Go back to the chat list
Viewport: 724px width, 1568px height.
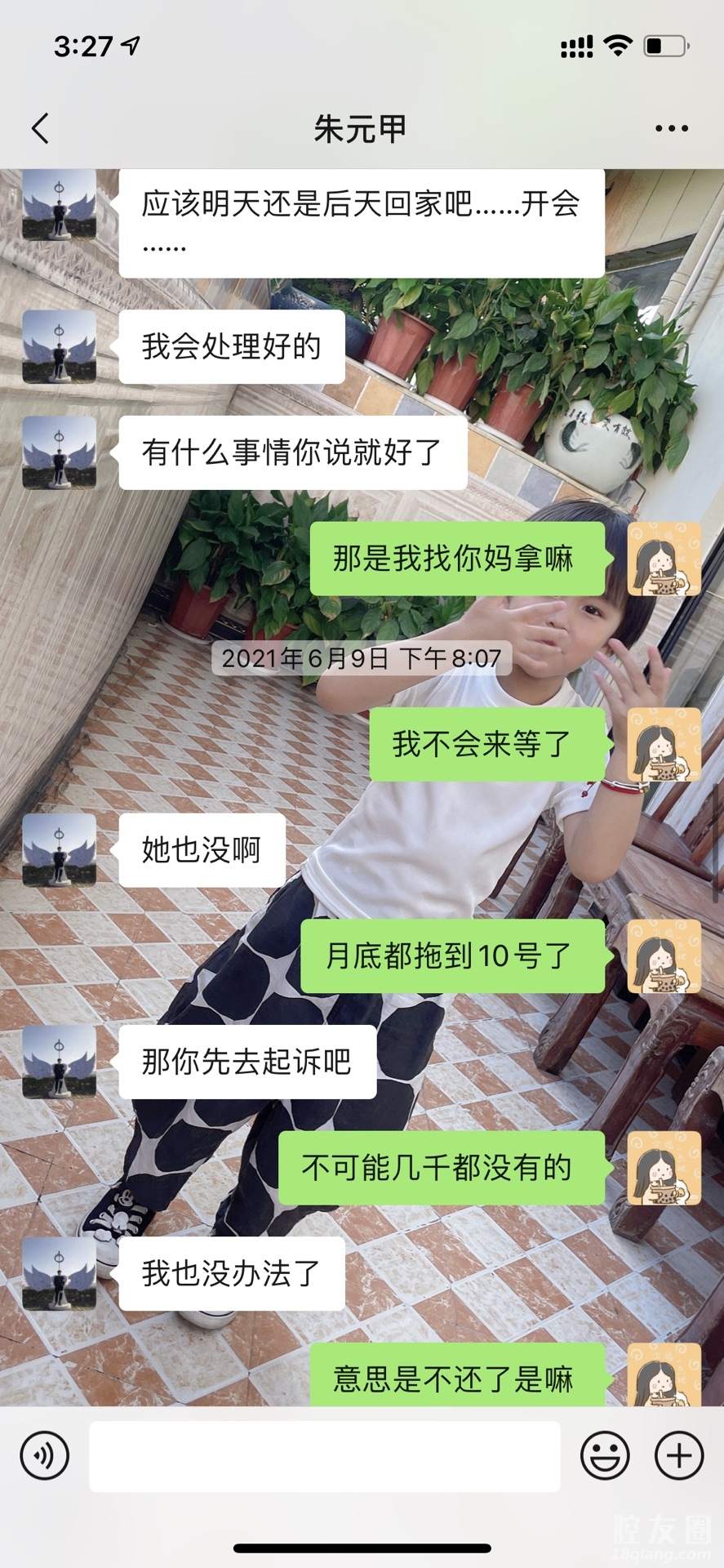pyautogui.click(x=41, y=128)
